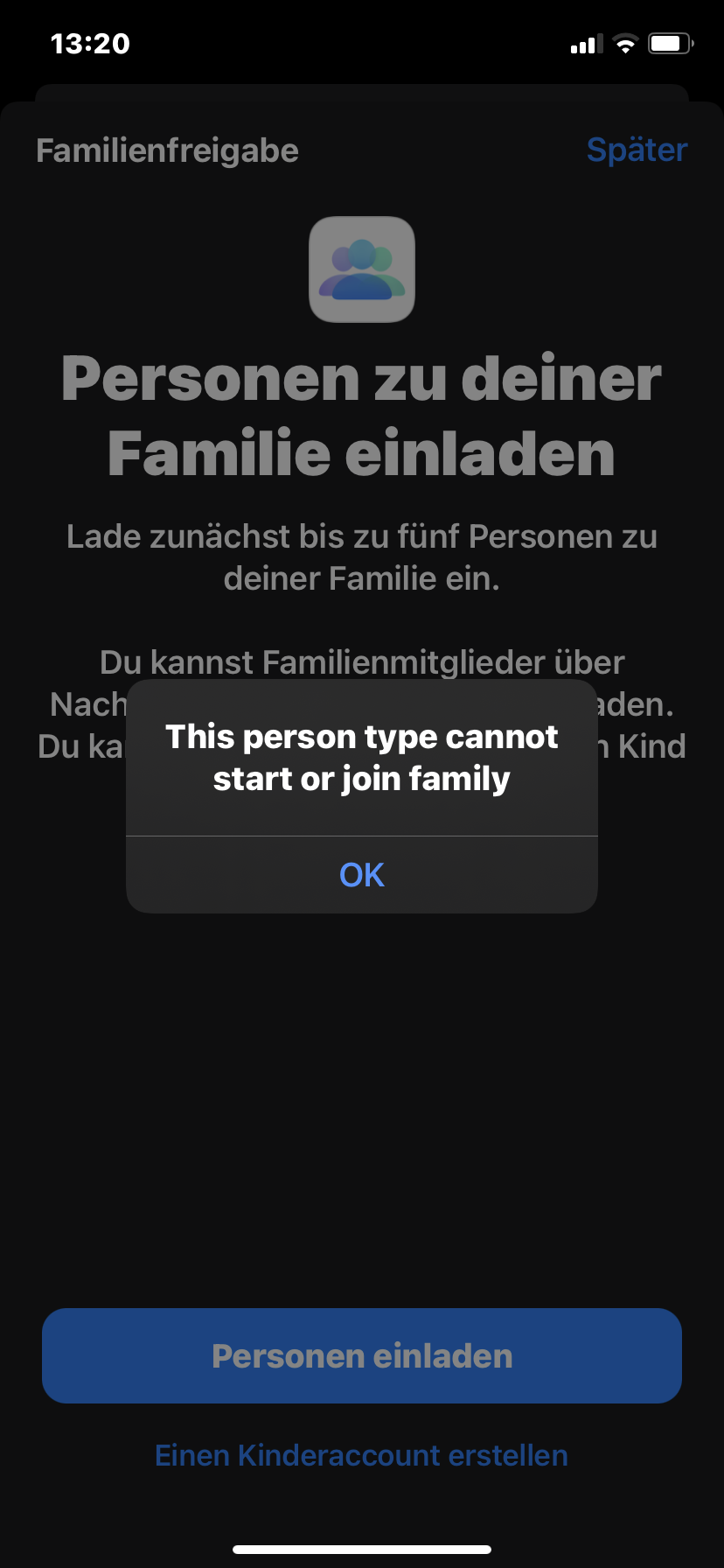The image size is (724, 1568).
Task: Tap Später to skip family setup
Action: 637,150
